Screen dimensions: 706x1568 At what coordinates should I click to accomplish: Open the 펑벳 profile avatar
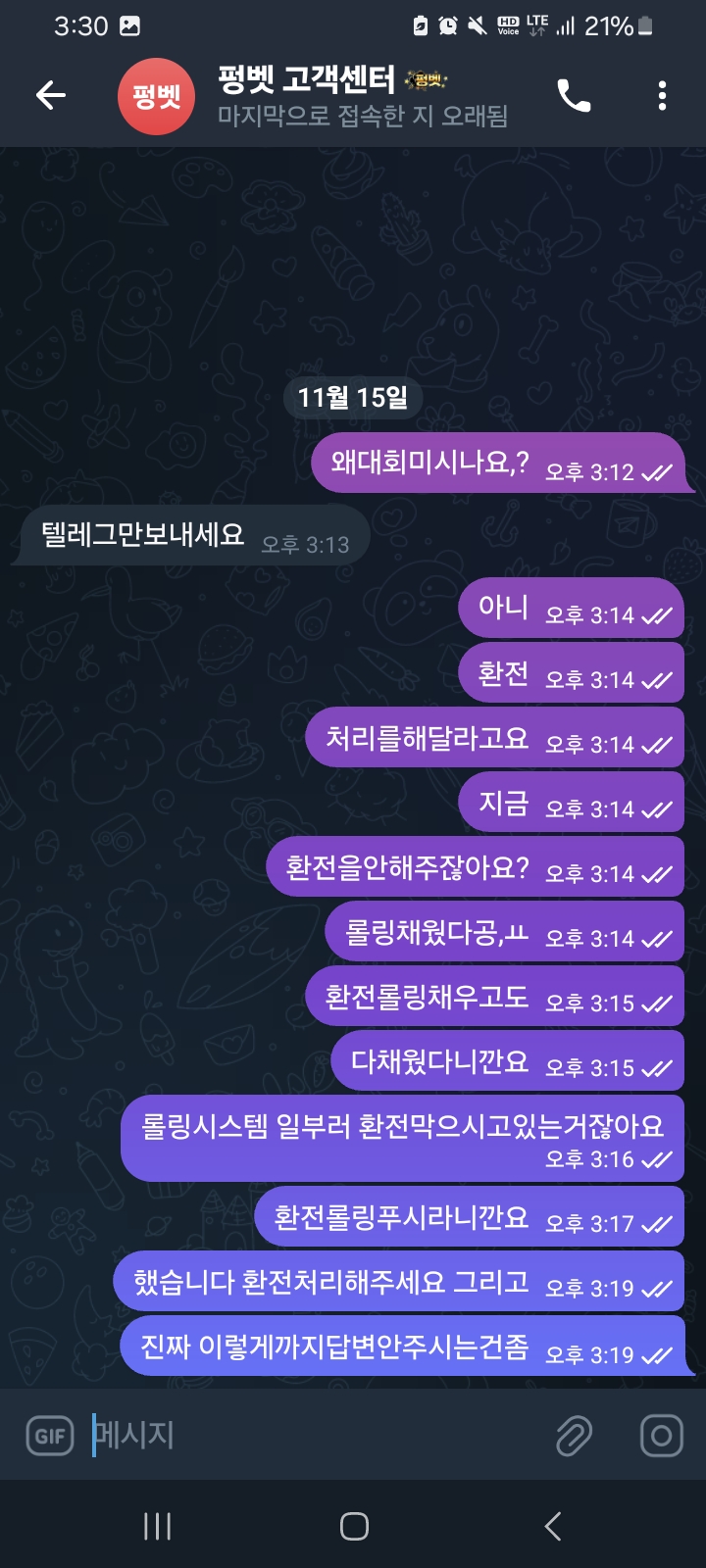[x=157, y=96]
